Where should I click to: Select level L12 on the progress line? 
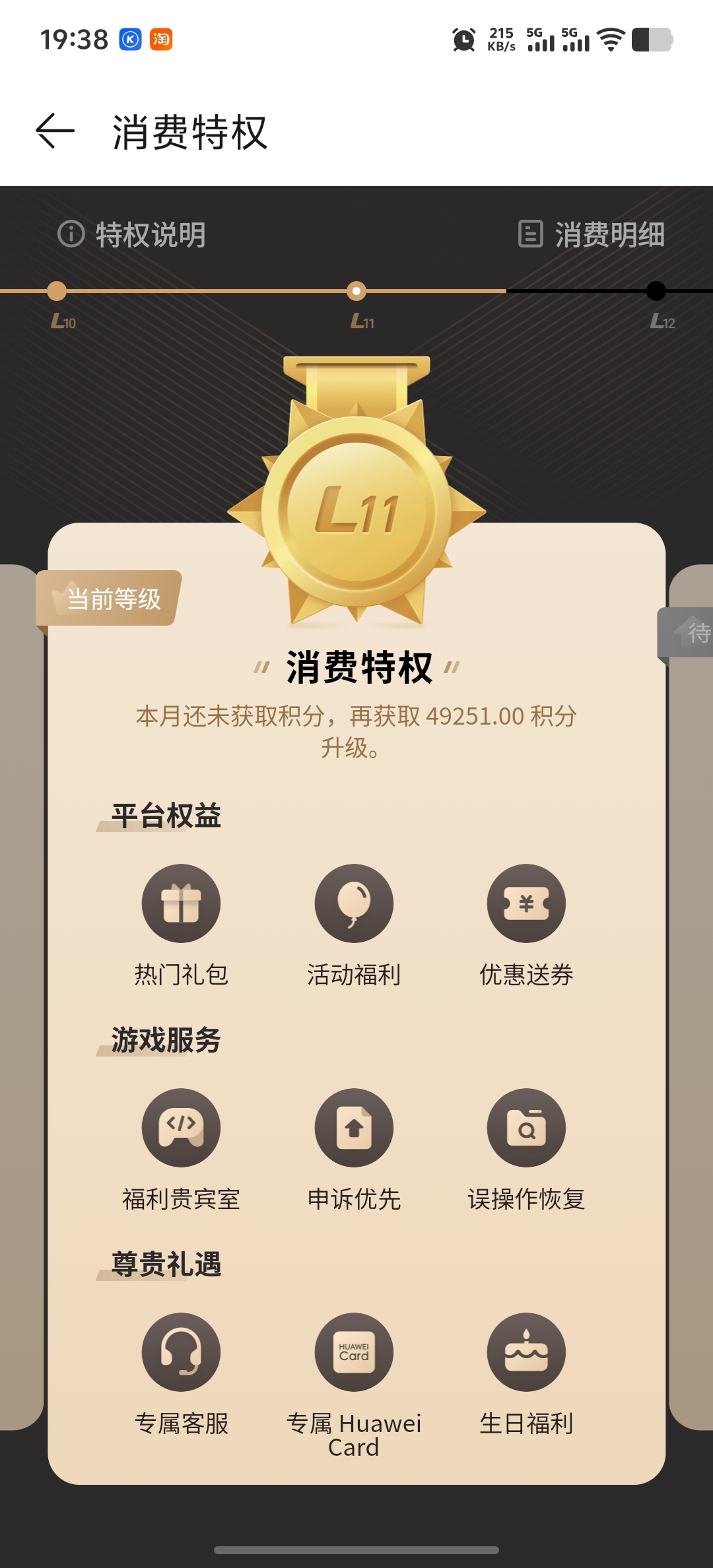click(656, 292)
